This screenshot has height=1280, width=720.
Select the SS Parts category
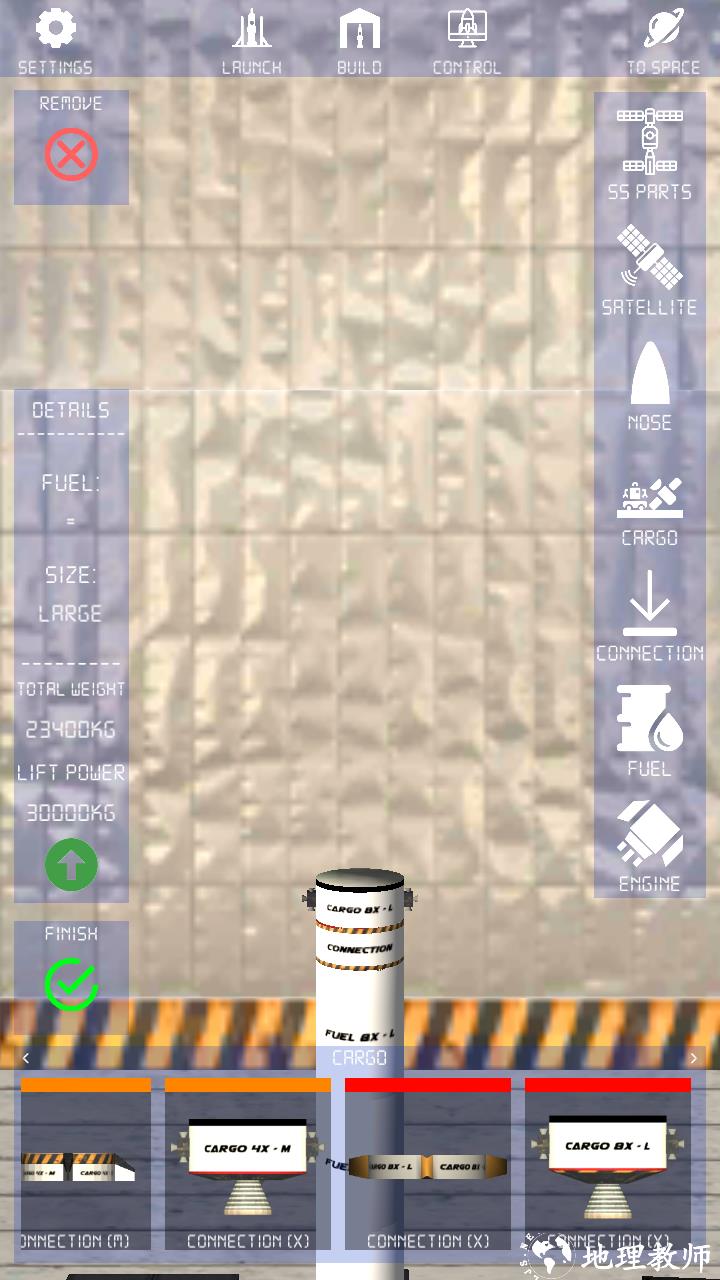point(649,152)
